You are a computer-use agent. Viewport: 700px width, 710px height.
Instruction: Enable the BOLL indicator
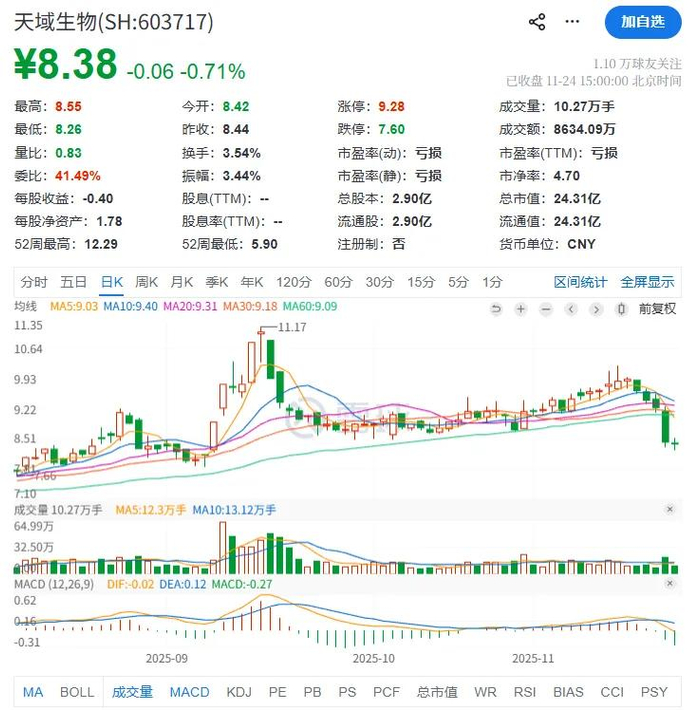click(77, 691)
